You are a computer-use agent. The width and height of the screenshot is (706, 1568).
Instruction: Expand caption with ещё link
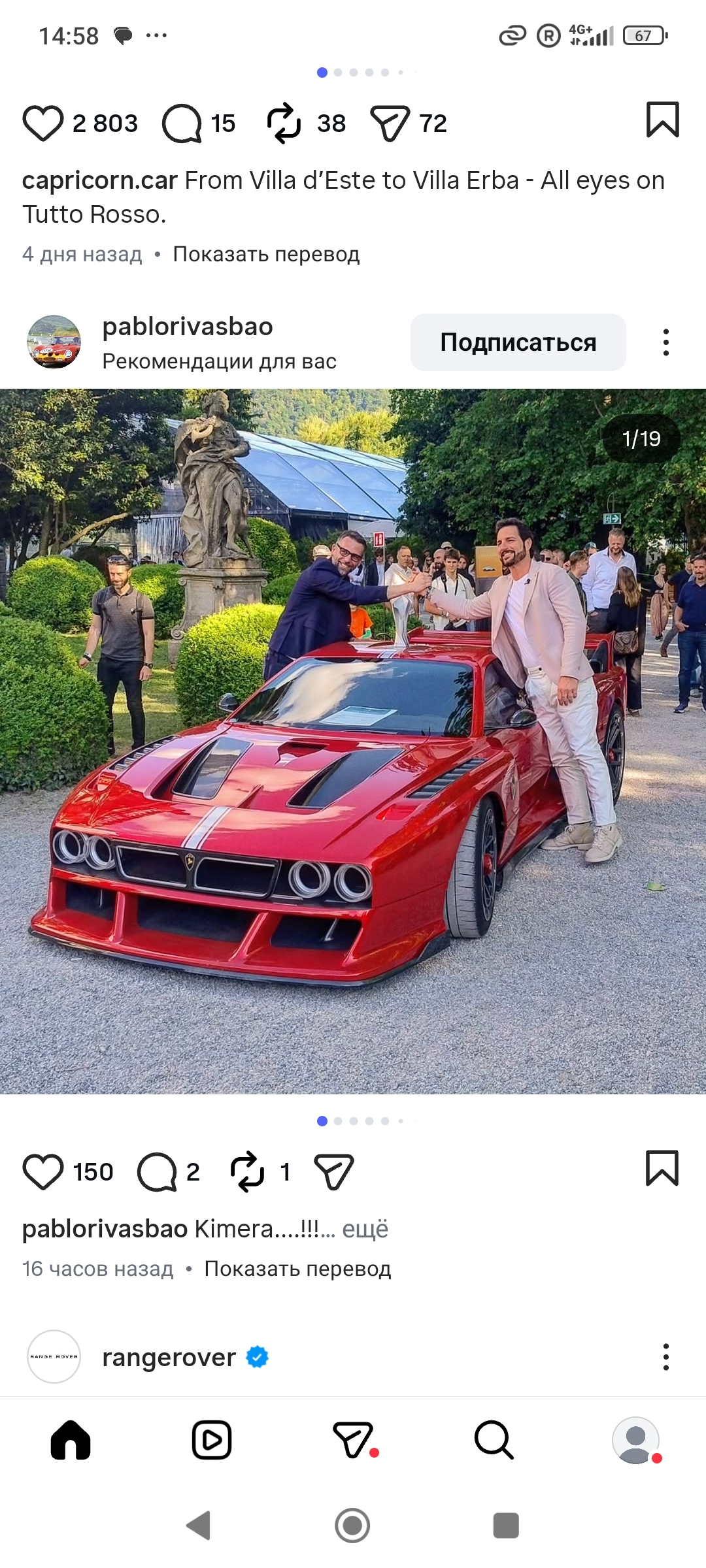pos(365,1229)
